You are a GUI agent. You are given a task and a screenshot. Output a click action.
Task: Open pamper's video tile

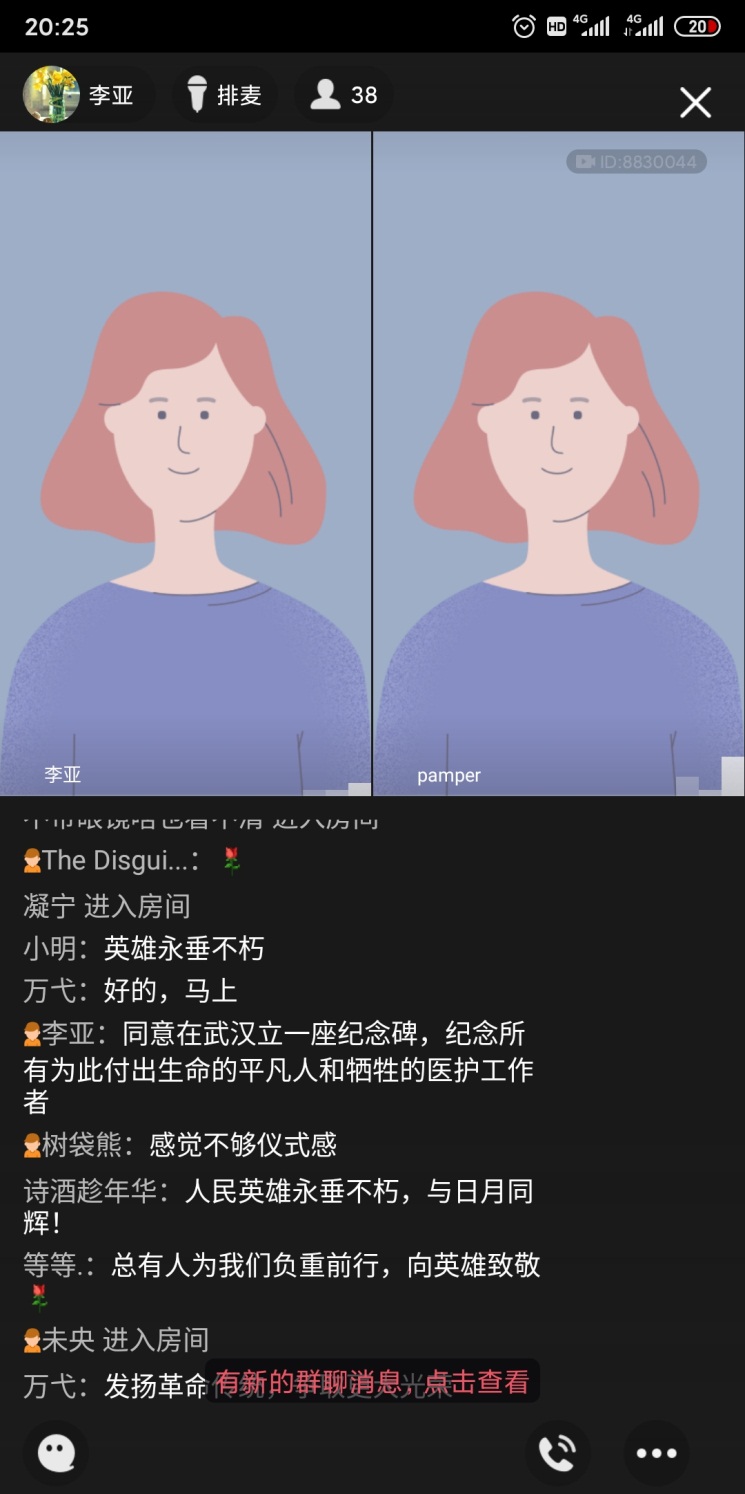559,464
